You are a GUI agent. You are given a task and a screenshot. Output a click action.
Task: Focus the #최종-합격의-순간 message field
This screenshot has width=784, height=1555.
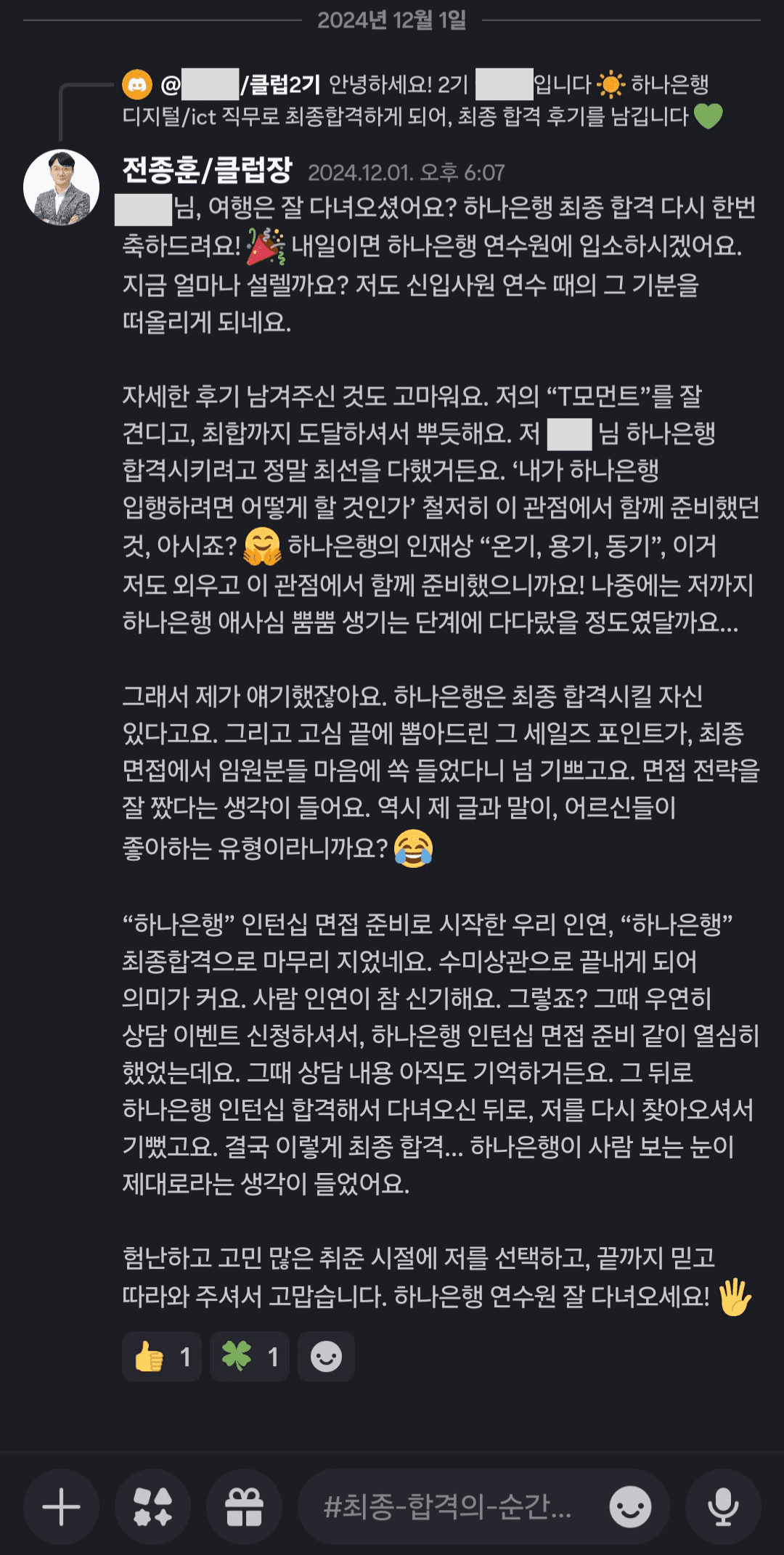click(x=450, y=1507)
